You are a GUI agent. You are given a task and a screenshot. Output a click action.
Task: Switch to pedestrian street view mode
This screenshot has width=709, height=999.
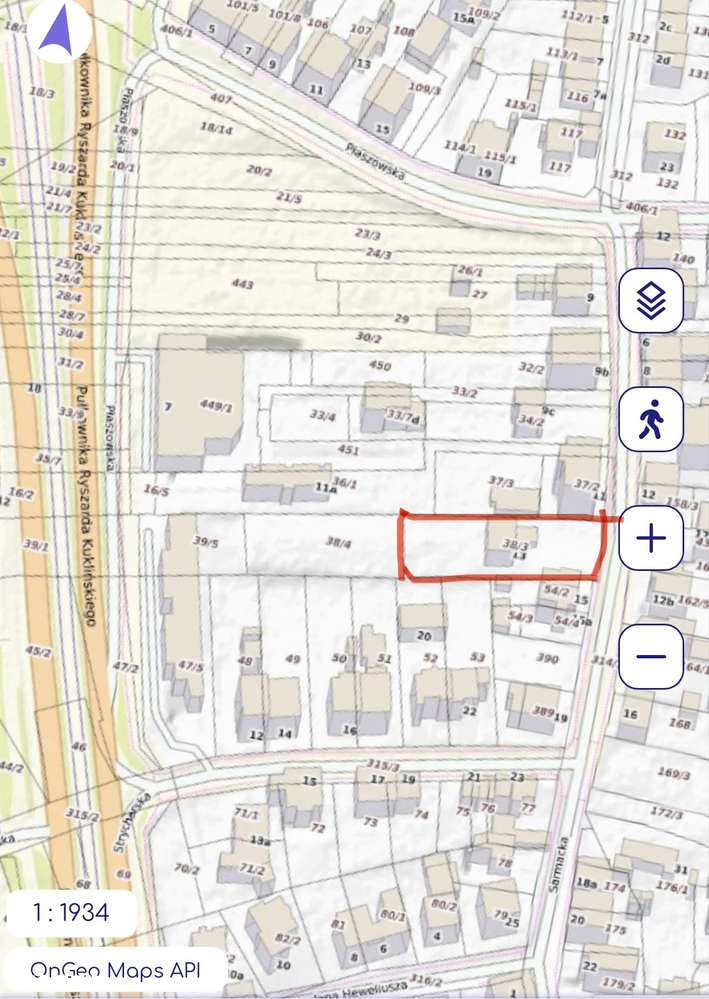point(651,419)
